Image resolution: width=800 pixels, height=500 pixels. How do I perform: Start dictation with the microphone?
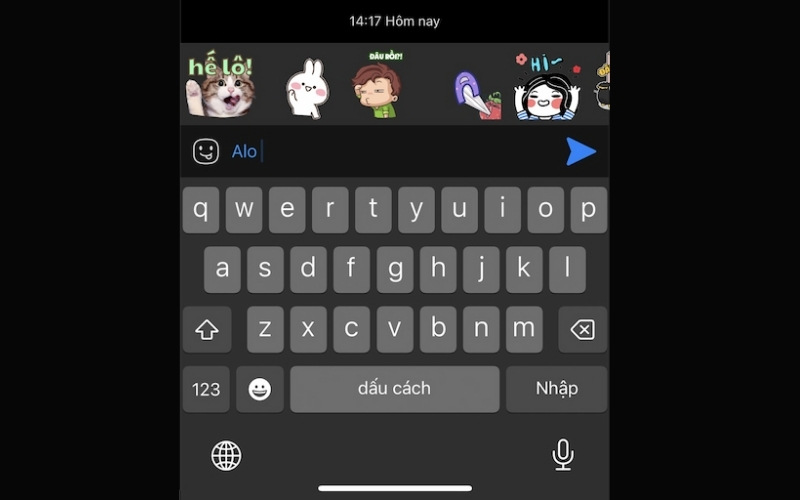[x=563, y=455]
